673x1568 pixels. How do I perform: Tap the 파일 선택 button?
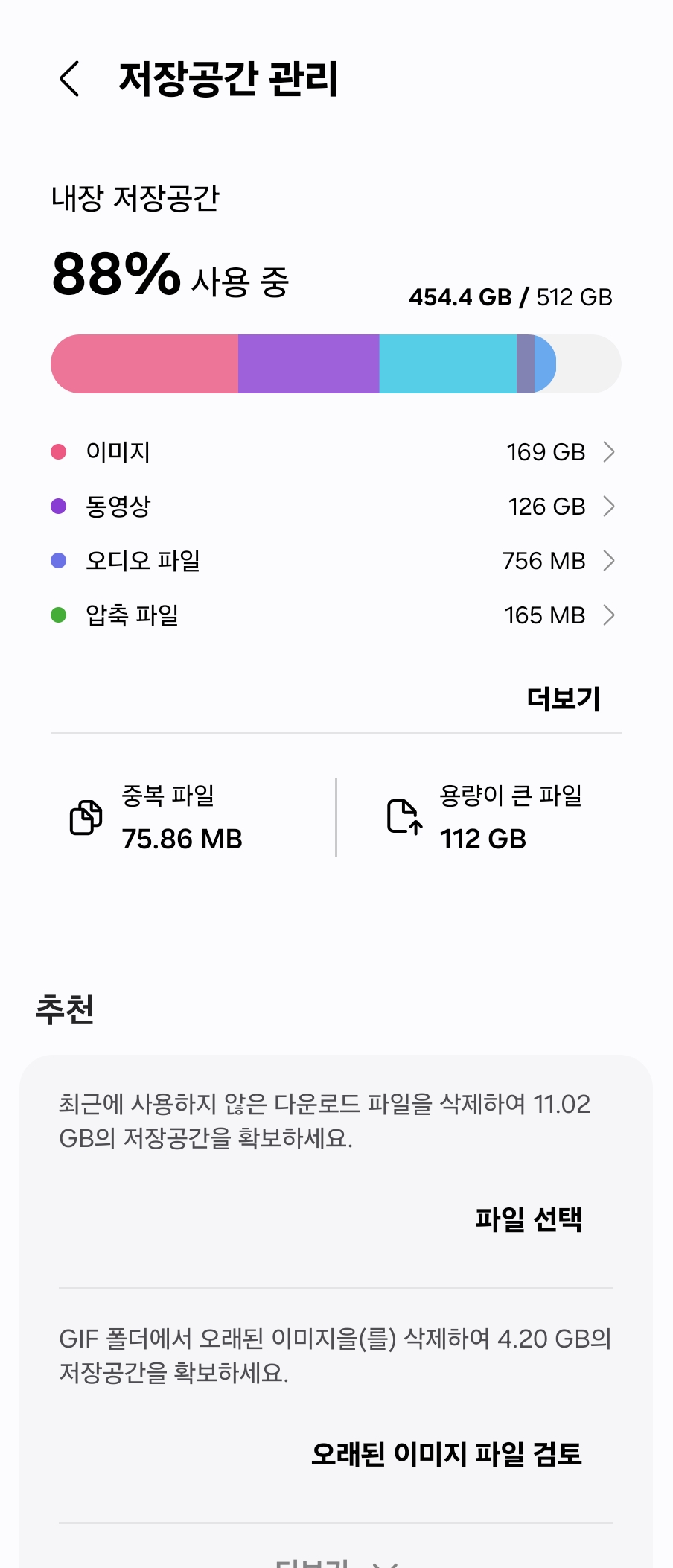529,1219
